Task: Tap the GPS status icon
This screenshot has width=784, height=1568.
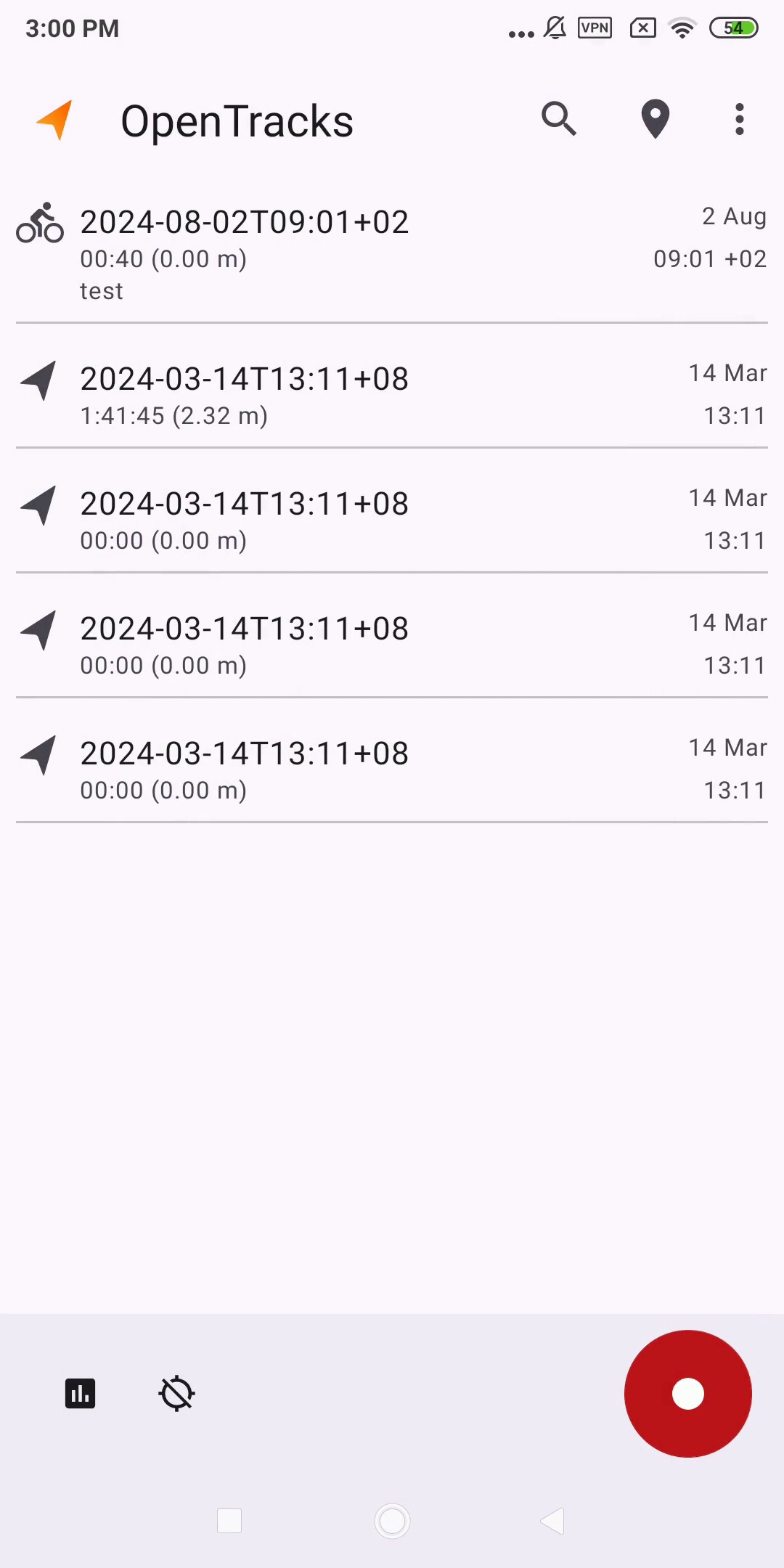Action: point(176,1393)
